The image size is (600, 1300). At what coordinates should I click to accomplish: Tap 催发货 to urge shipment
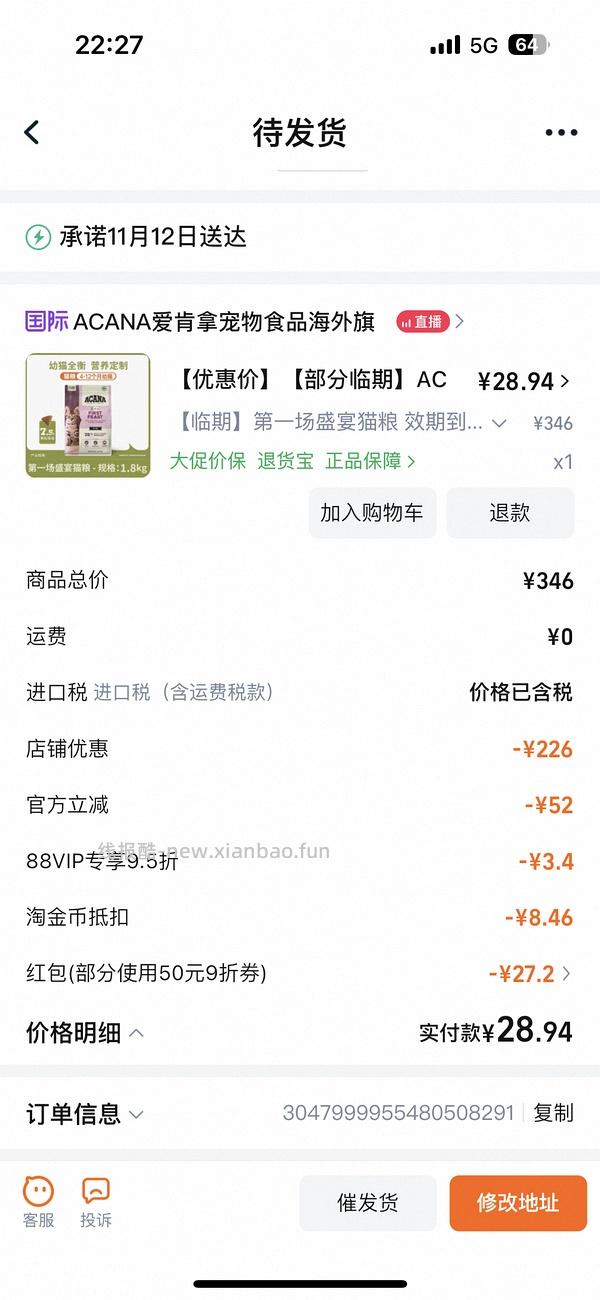[x=368, y=1203]
